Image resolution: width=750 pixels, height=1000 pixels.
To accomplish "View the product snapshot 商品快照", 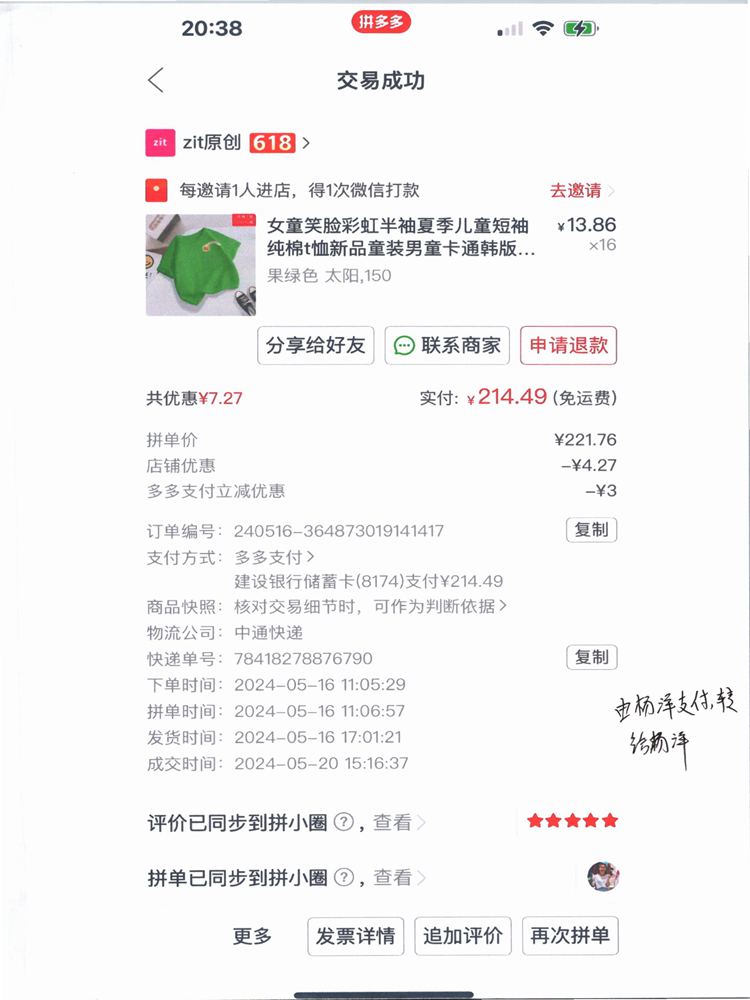I will (370, 606).
